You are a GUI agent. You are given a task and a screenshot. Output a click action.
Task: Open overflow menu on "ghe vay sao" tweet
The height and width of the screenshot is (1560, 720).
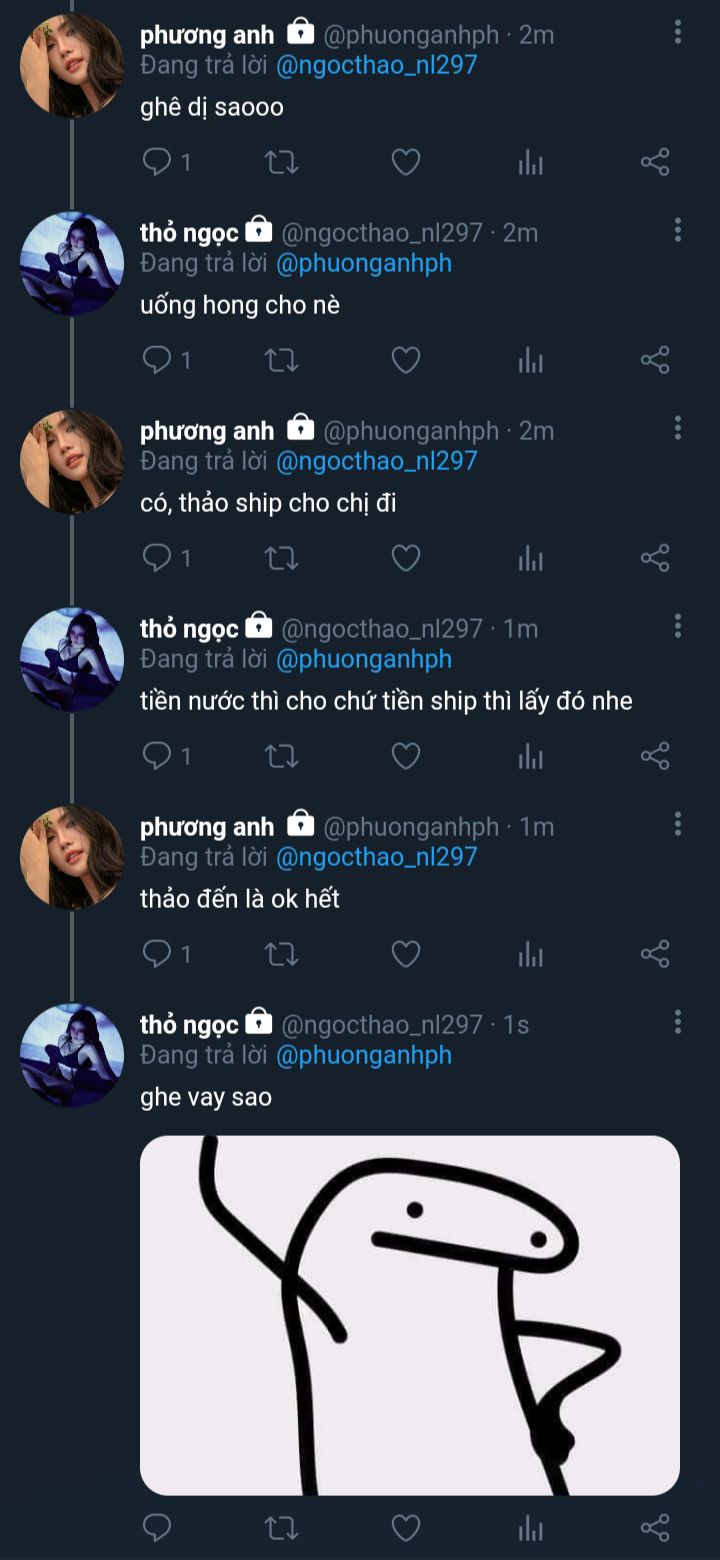677,1023
